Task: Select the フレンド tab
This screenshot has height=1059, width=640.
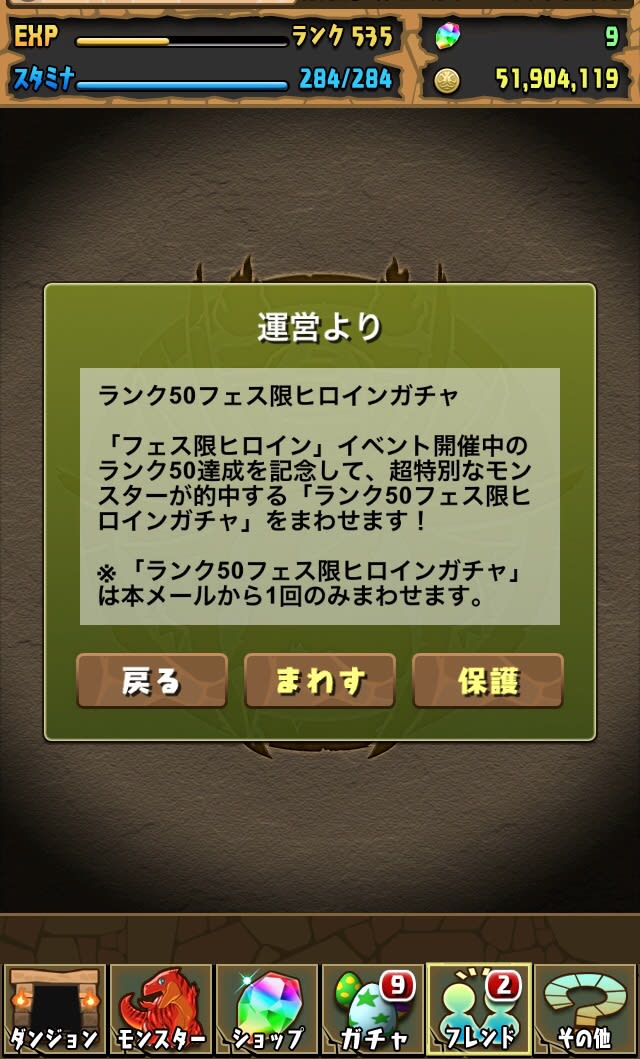Action: click(478, 1008)
